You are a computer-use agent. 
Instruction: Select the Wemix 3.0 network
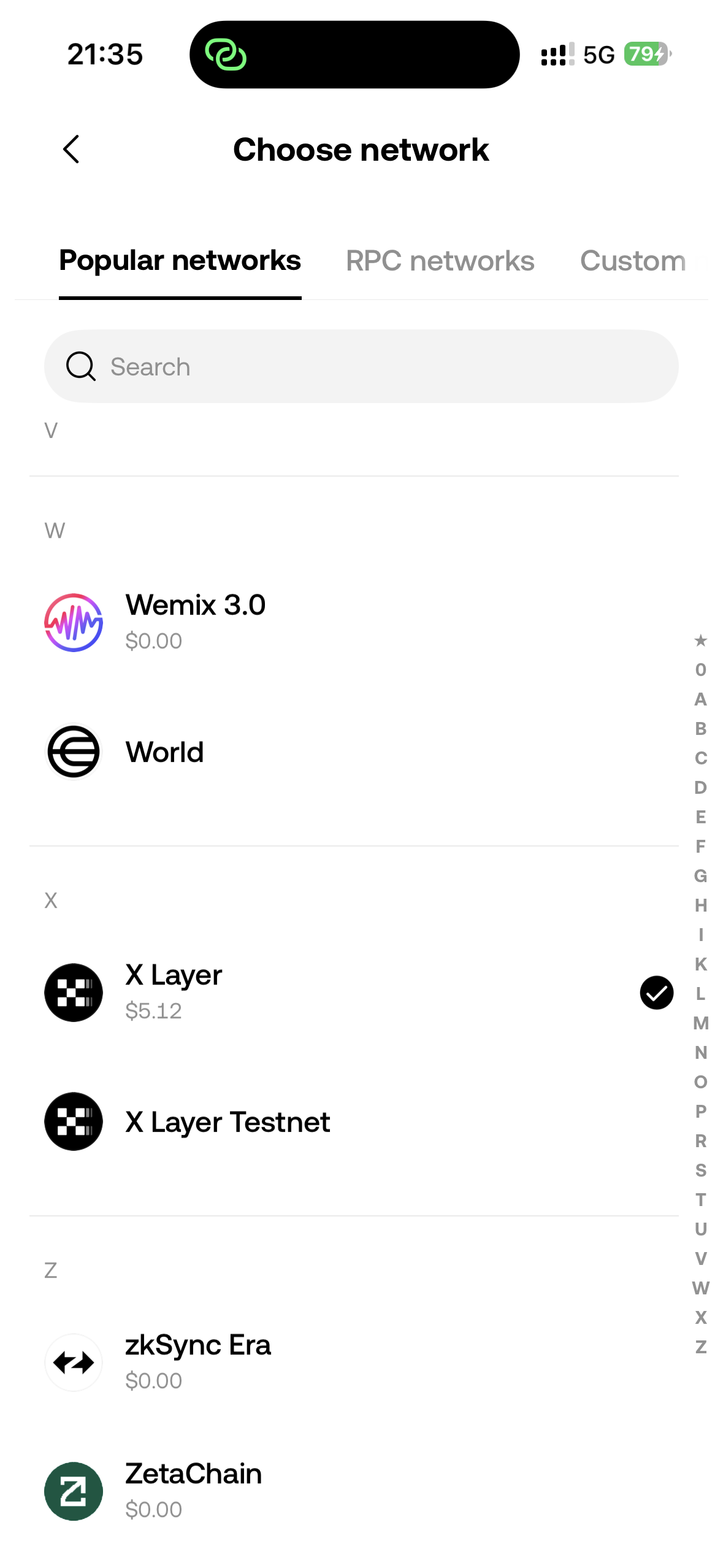click(x=195, y=622)
